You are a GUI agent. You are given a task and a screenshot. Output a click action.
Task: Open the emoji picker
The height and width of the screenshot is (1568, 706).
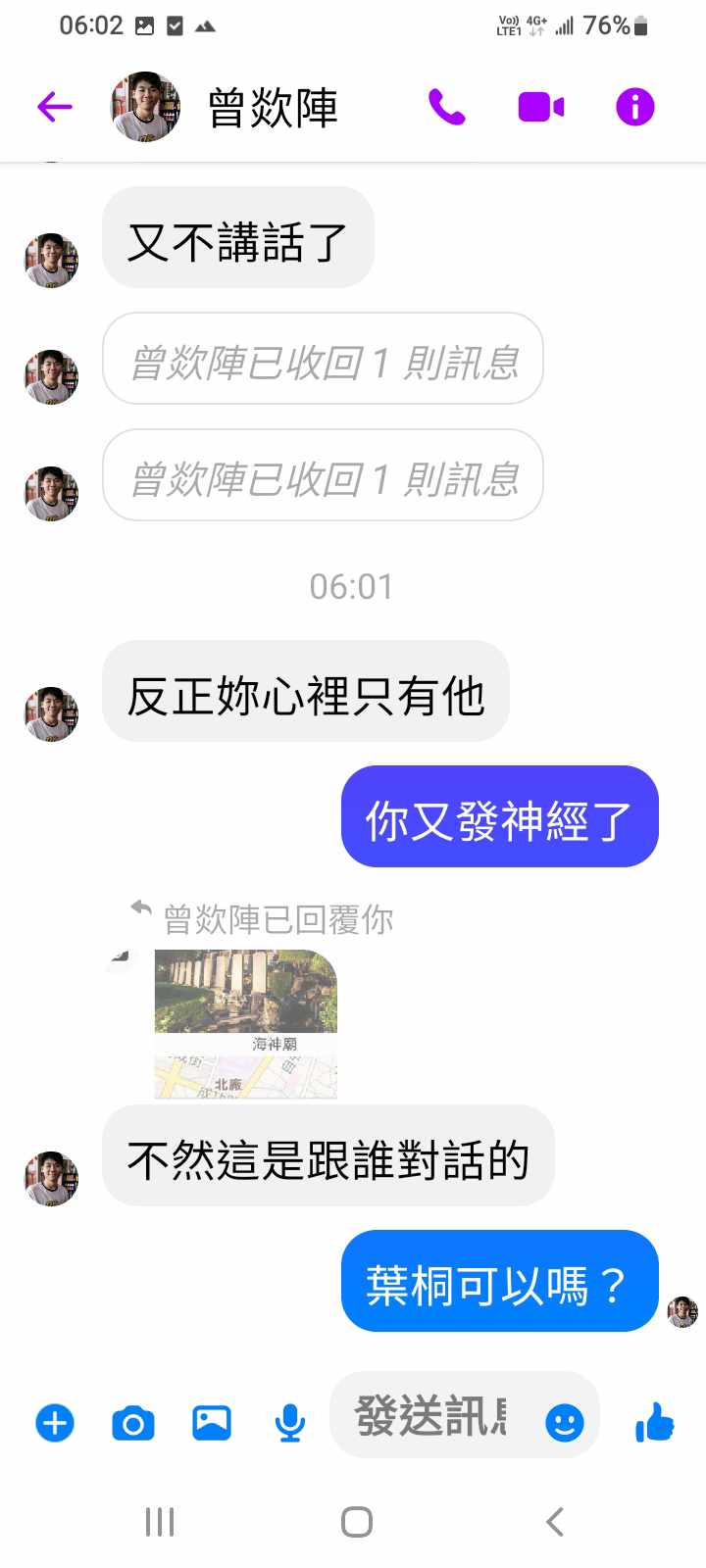(564, 1422)
